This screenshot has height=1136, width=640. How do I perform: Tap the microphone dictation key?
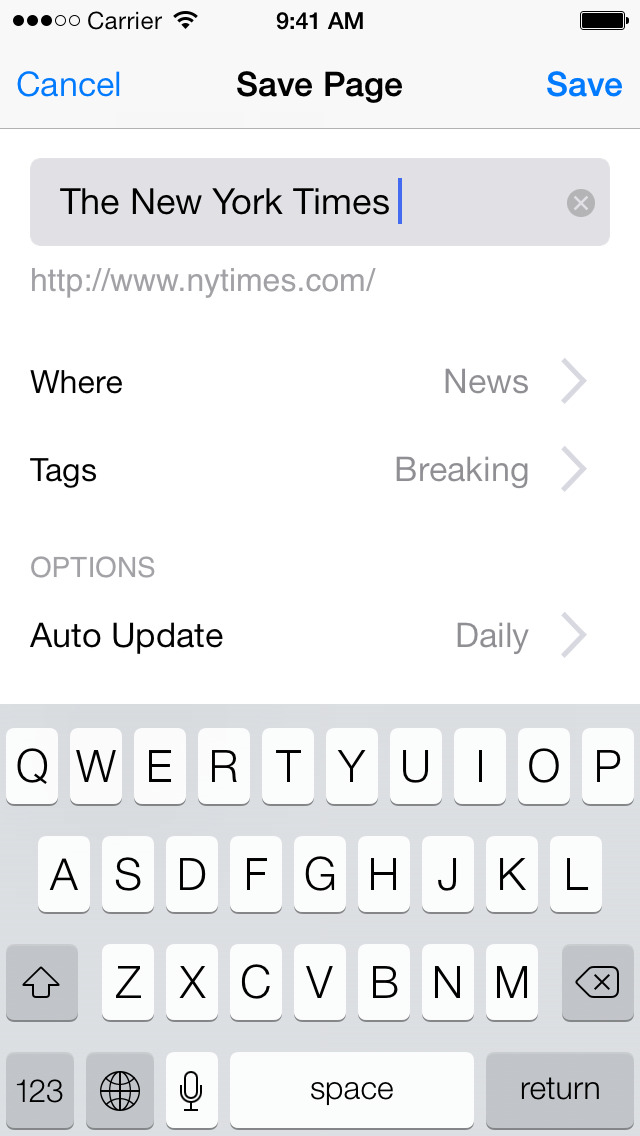[191, 1089]
